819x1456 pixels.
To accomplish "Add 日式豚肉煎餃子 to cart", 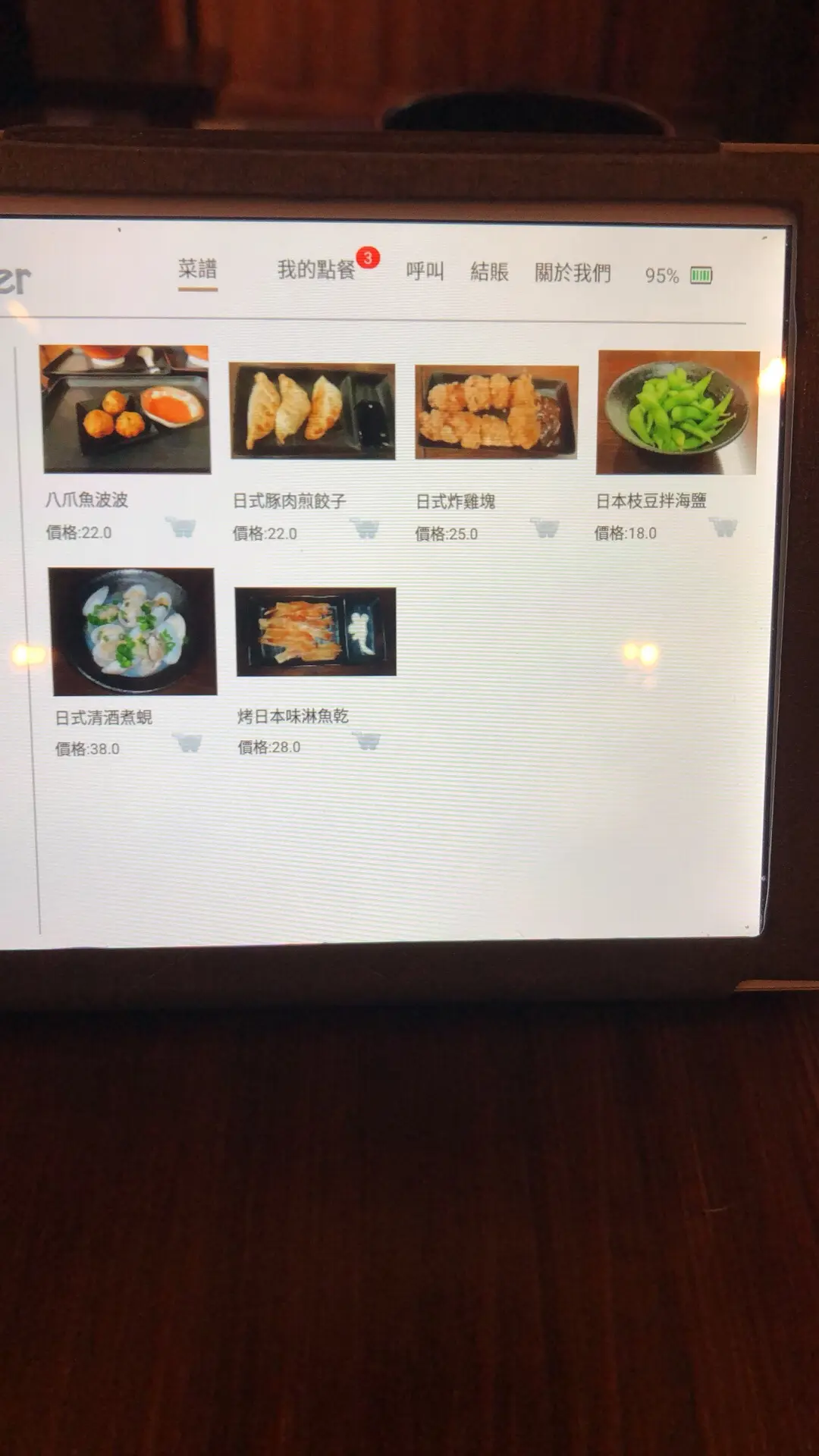I will point(365,528).
